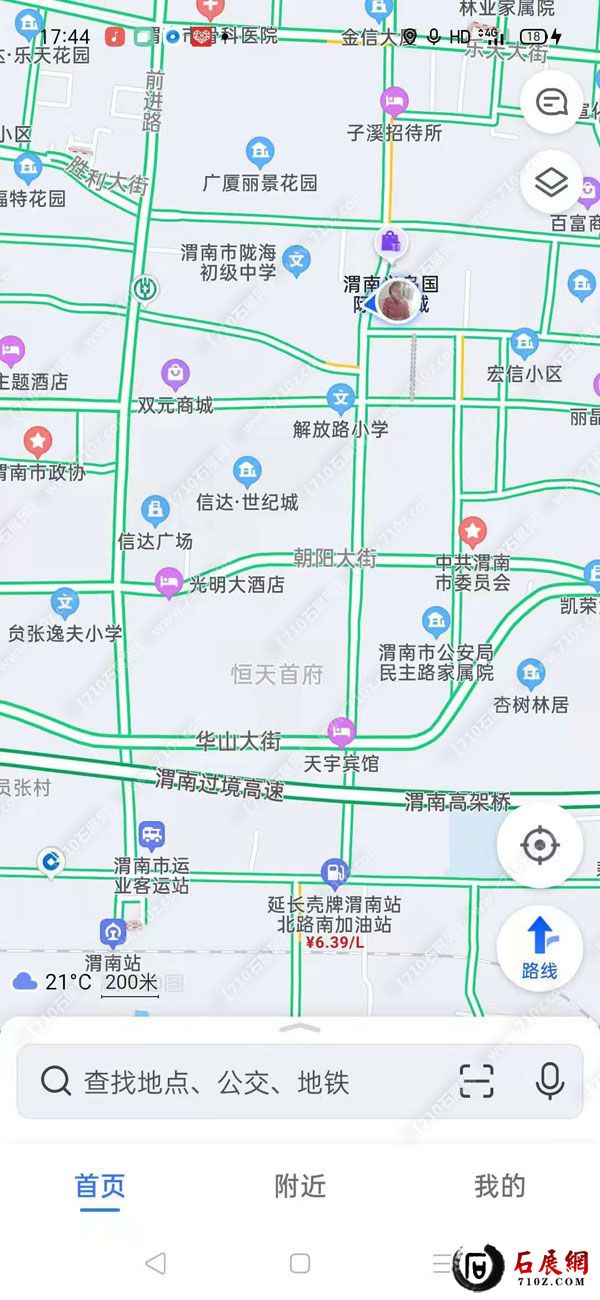The height and width of the screenshot is (1300, 600).
Task: Go to the system home screen
Action: [300, 1263]
